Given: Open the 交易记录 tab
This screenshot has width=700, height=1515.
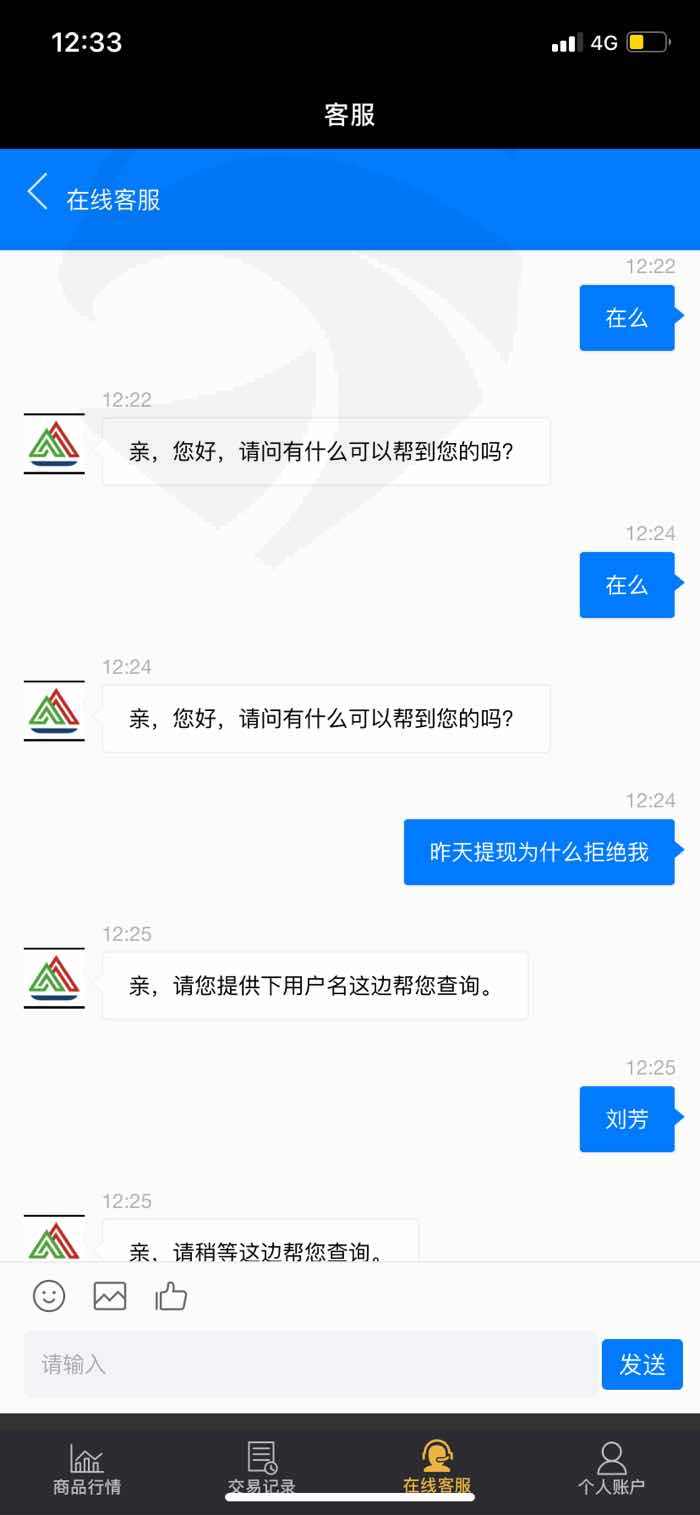Looking at the screenshot, I should pyautogui.click(x=262, y=1468).
